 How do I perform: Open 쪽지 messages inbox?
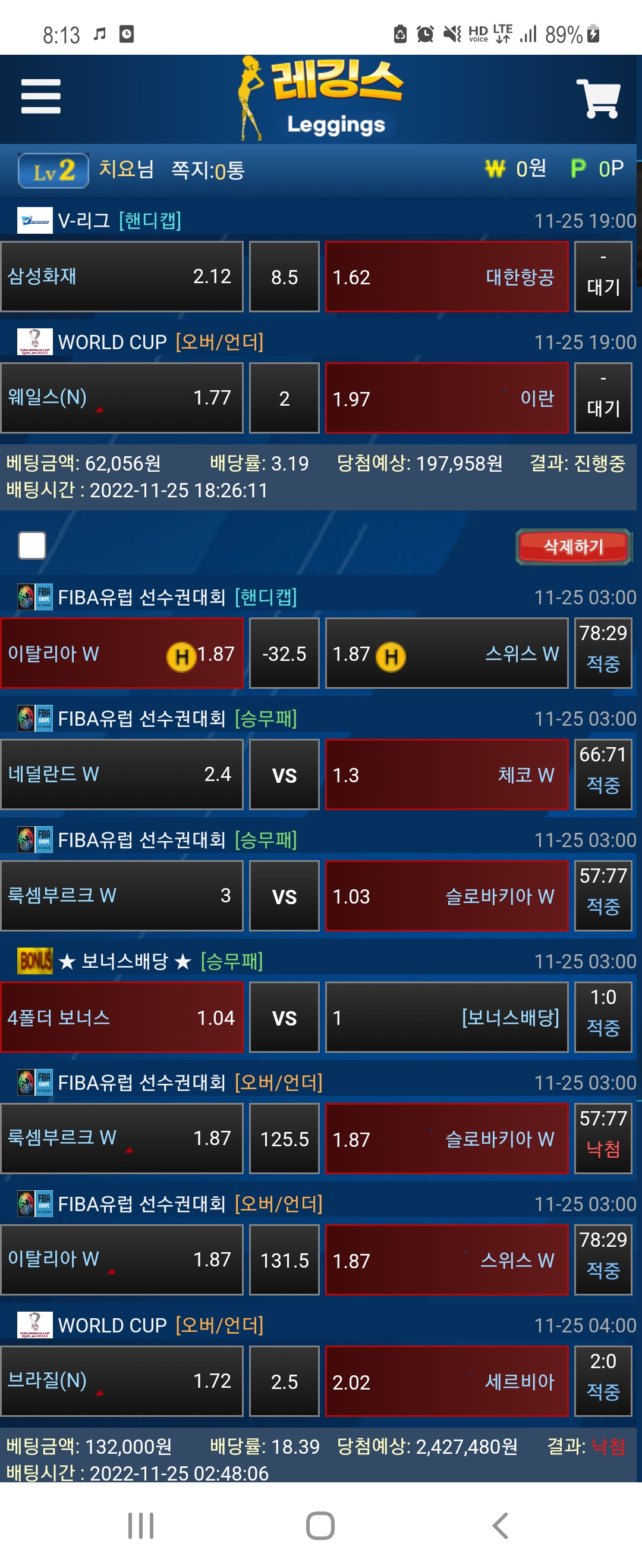coord(207,170)
